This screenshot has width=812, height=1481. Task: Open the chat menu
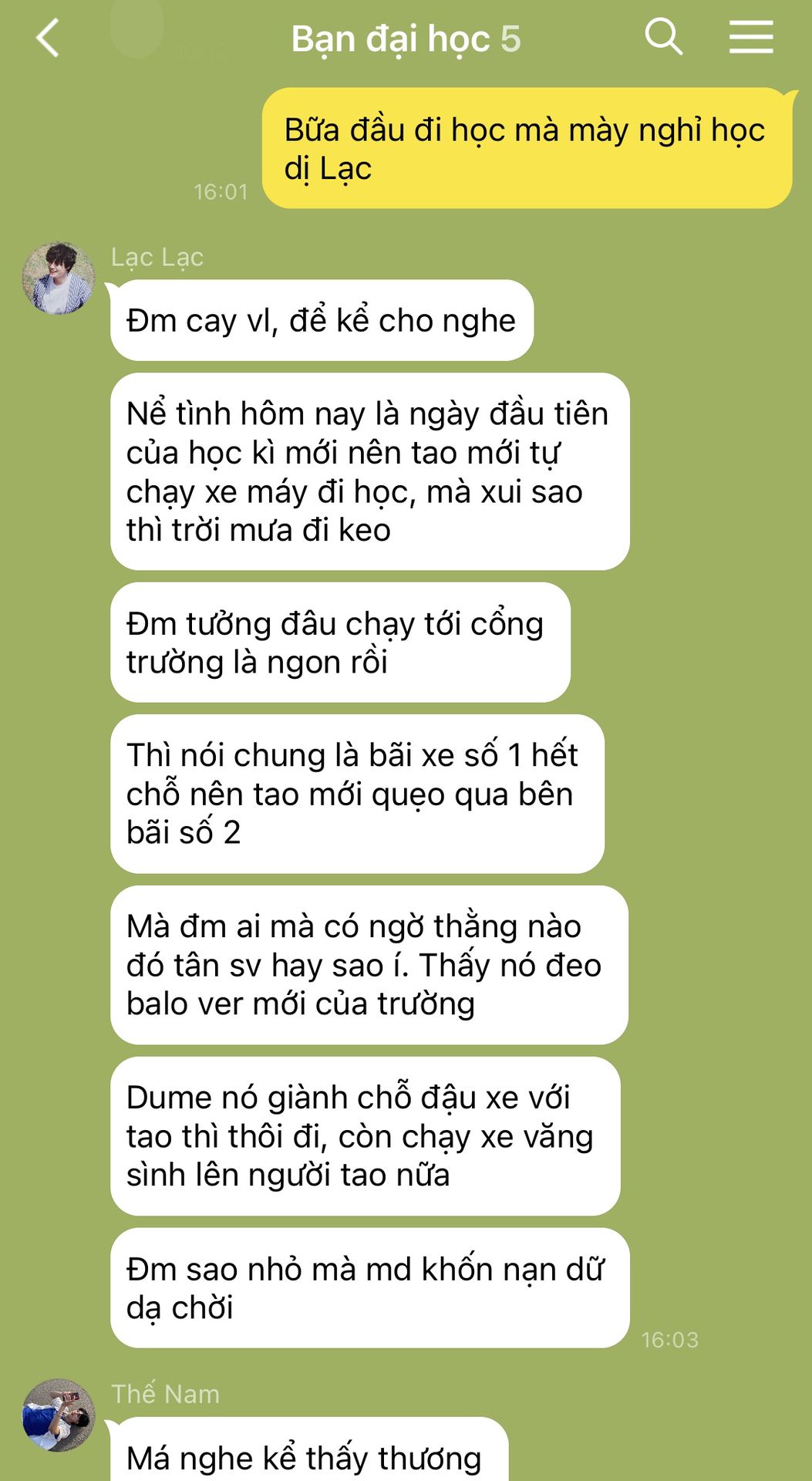(x=751, y=37)
